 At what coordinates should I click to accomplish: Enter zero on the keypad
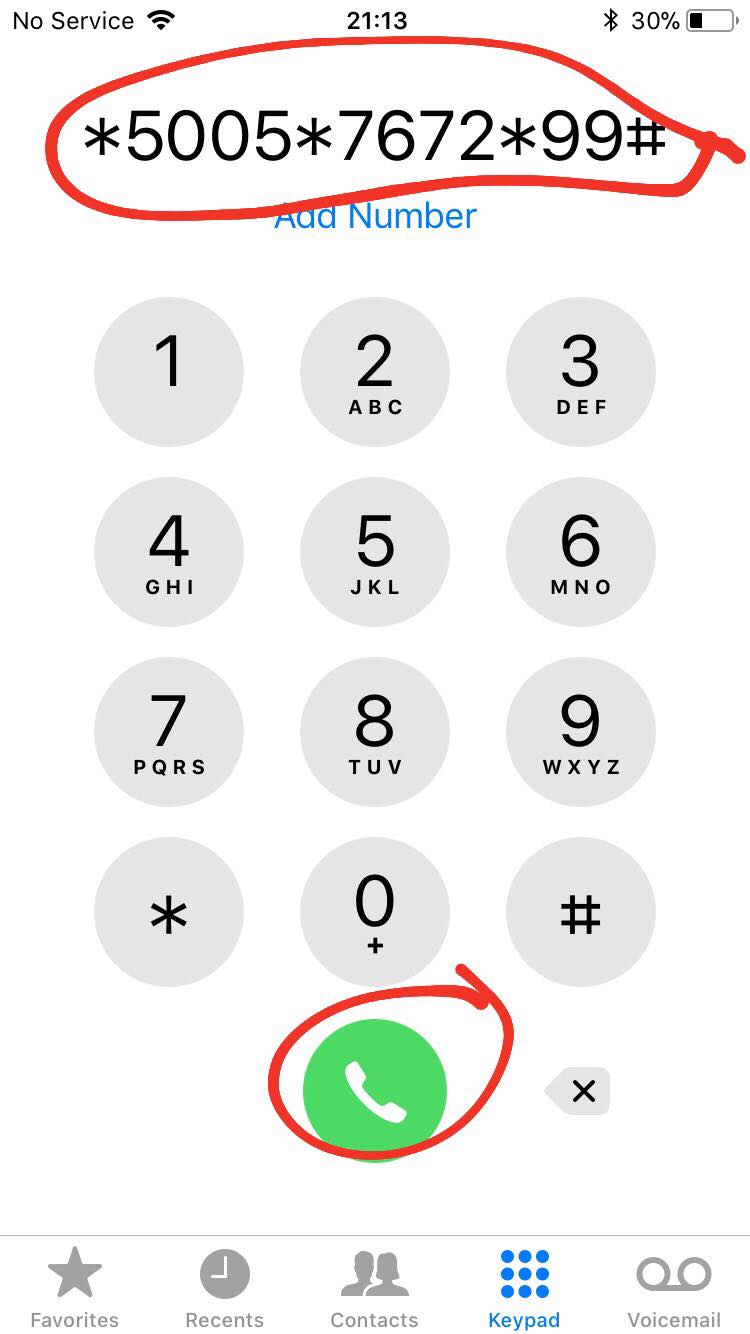click(x=375, y=912)
